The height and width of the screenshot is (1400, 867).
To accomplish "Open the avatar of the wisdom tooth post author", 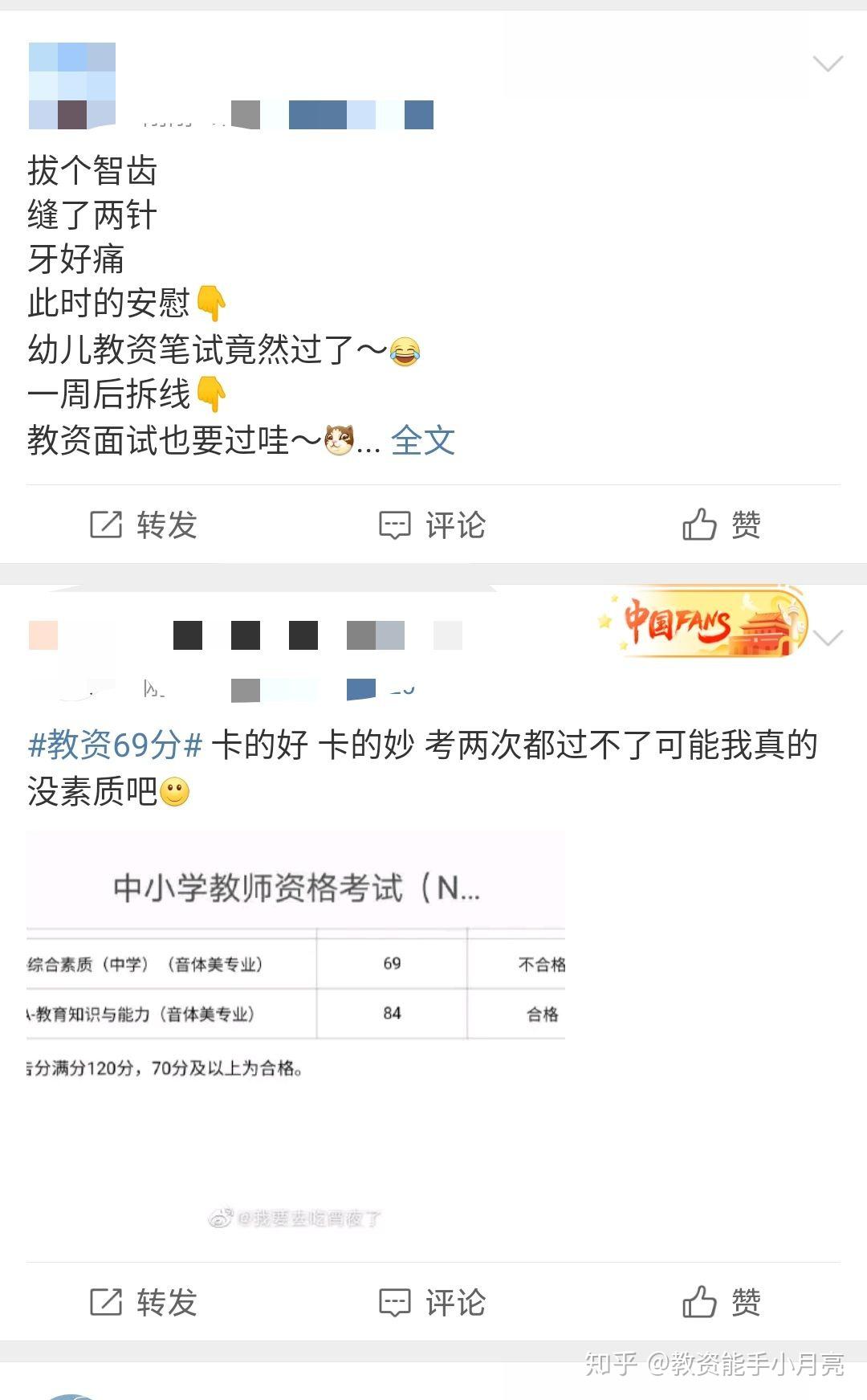I will pos(72,86).
